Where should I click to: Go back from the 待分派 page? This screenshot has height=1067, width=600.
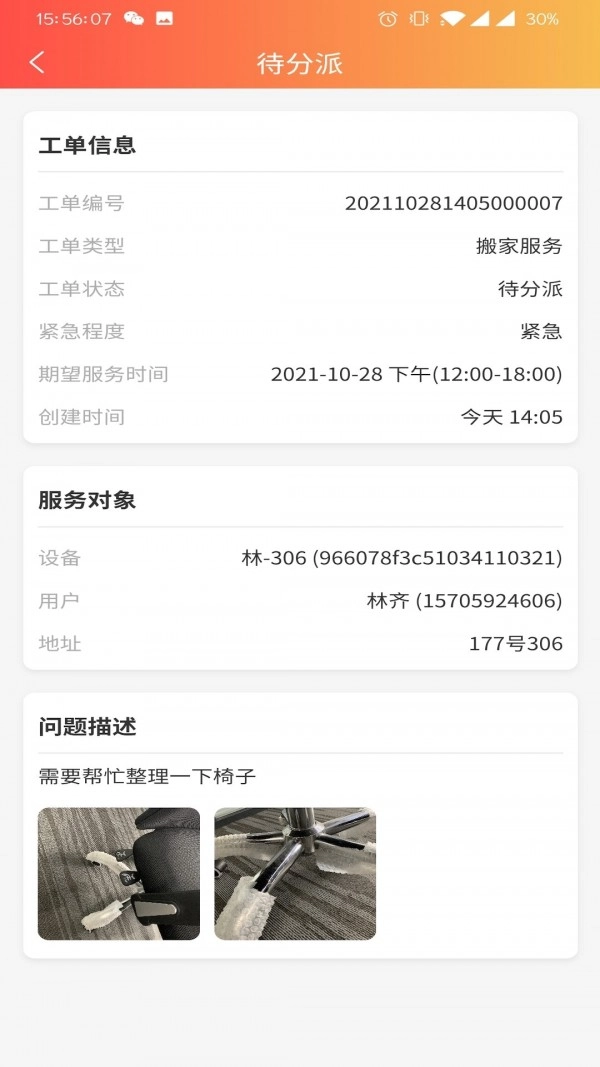tap(37, 63)
